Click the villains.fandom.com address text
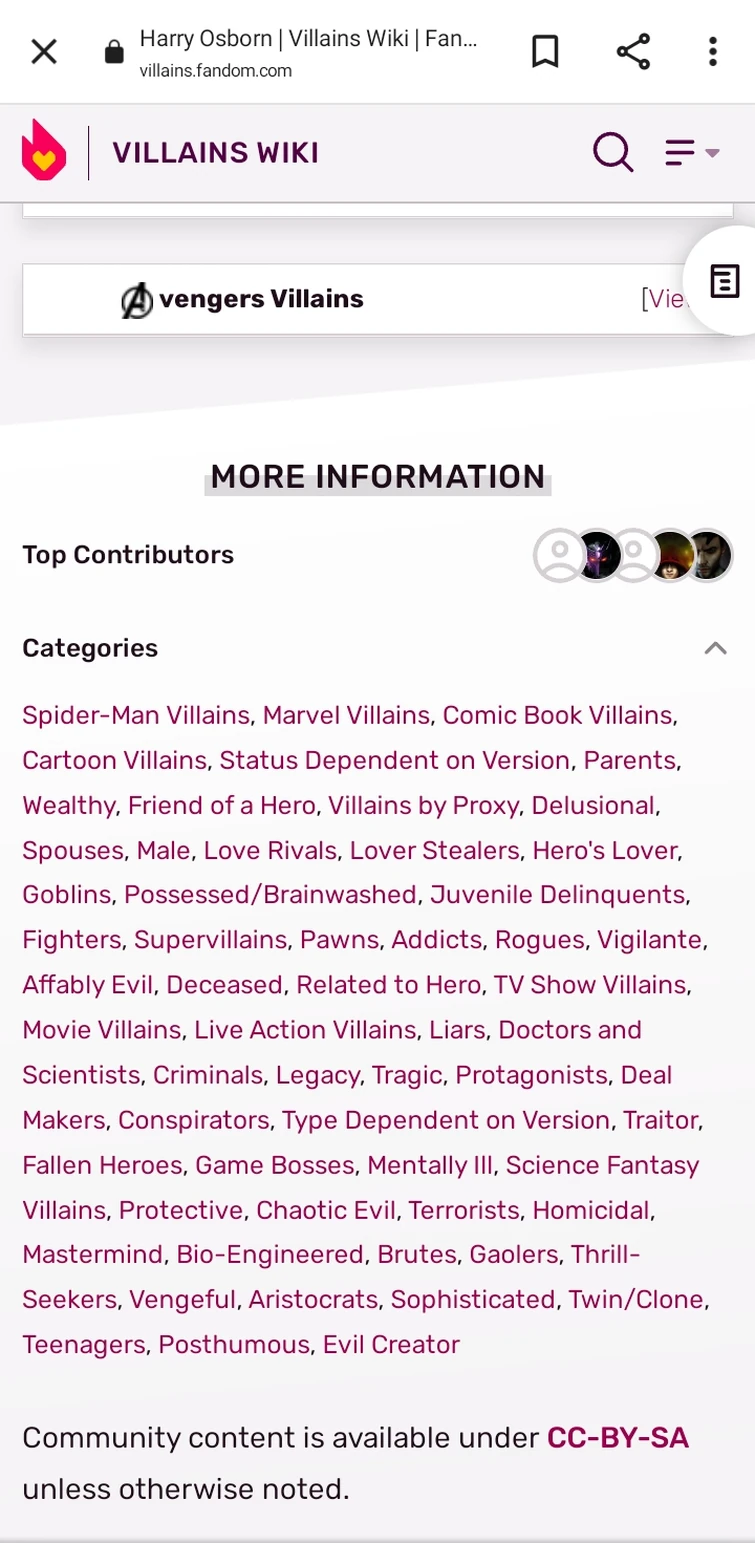Image resolution: width=755 pixels, height=1543 pixels. coord(216,71)
